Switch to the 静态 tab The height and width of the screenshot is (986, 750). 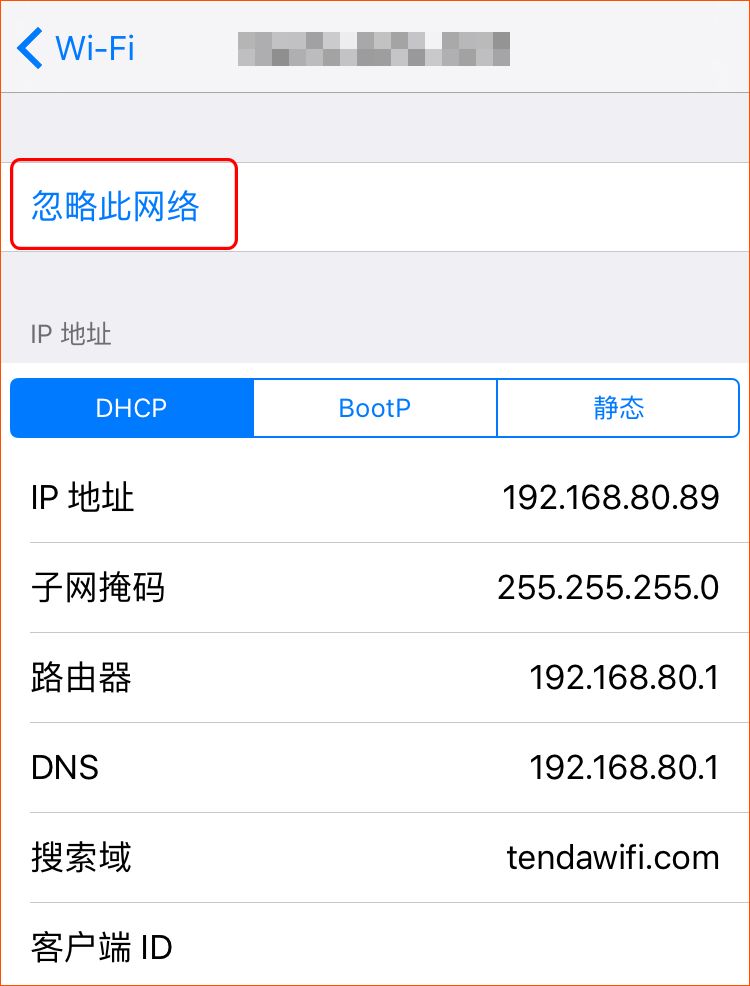point(618,408)
